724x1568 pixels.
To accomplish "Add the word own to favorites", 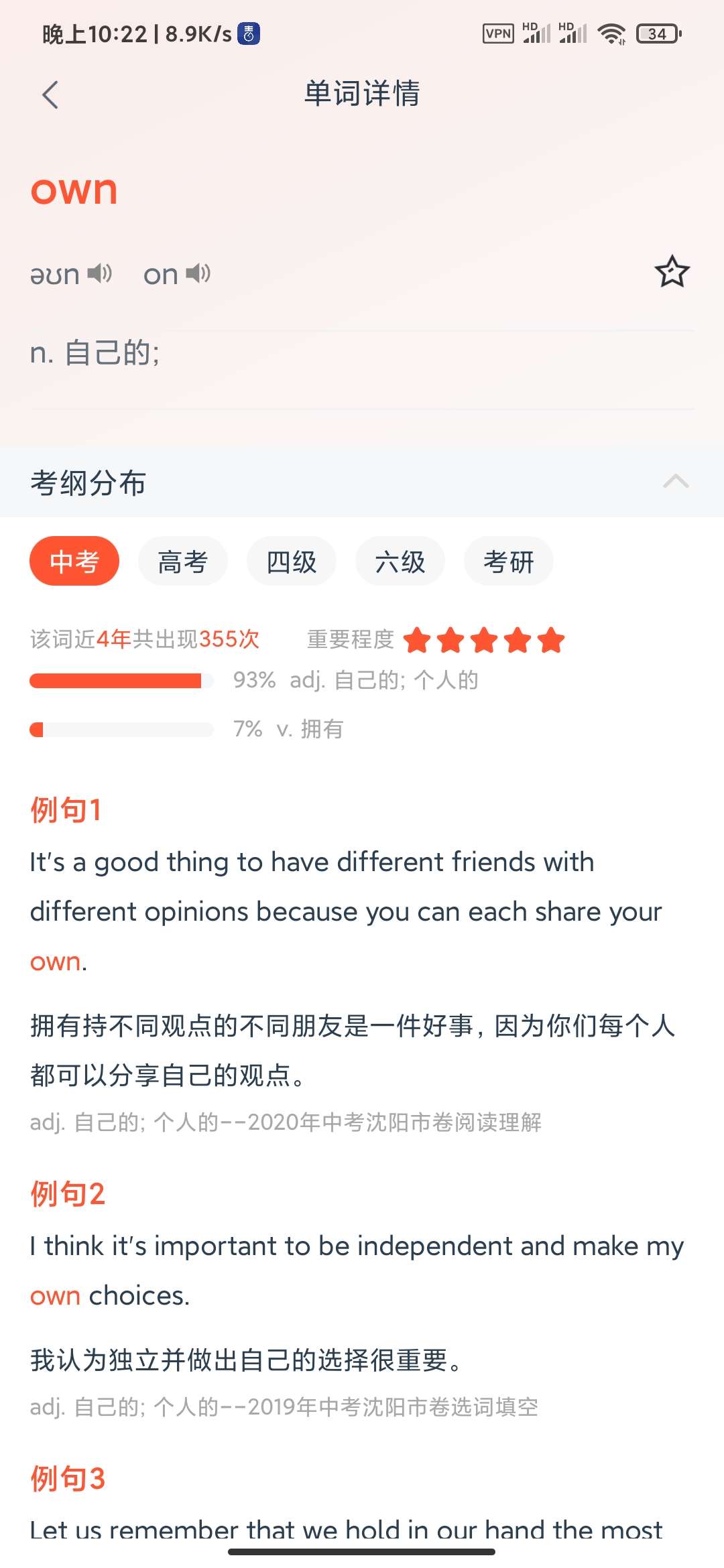I will (x=672, y=272).
